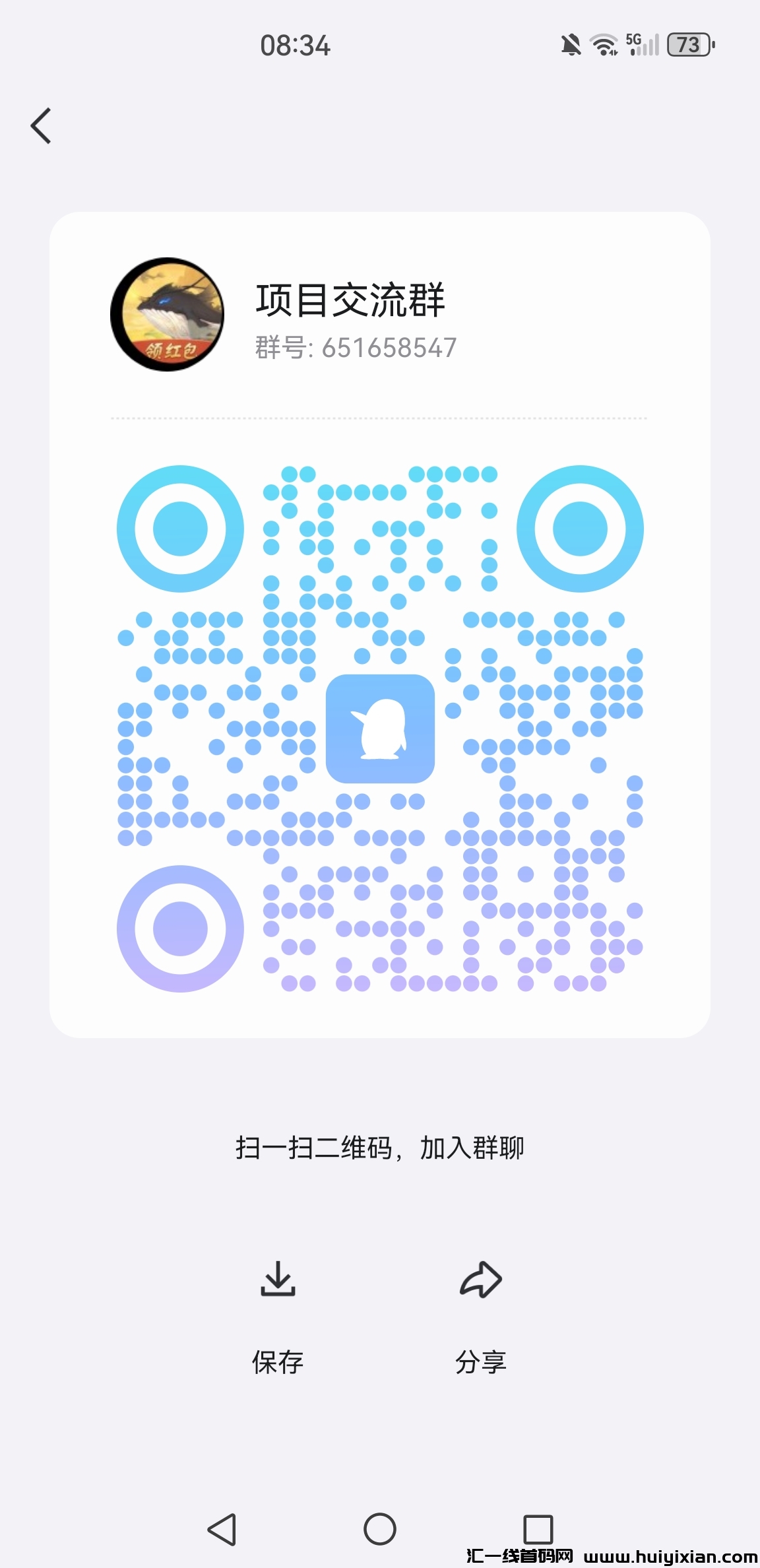Viewport: 760px width, 1568px height.
Task: Click the 扫一扫二维码 hint text
Action: [380, 1148]
